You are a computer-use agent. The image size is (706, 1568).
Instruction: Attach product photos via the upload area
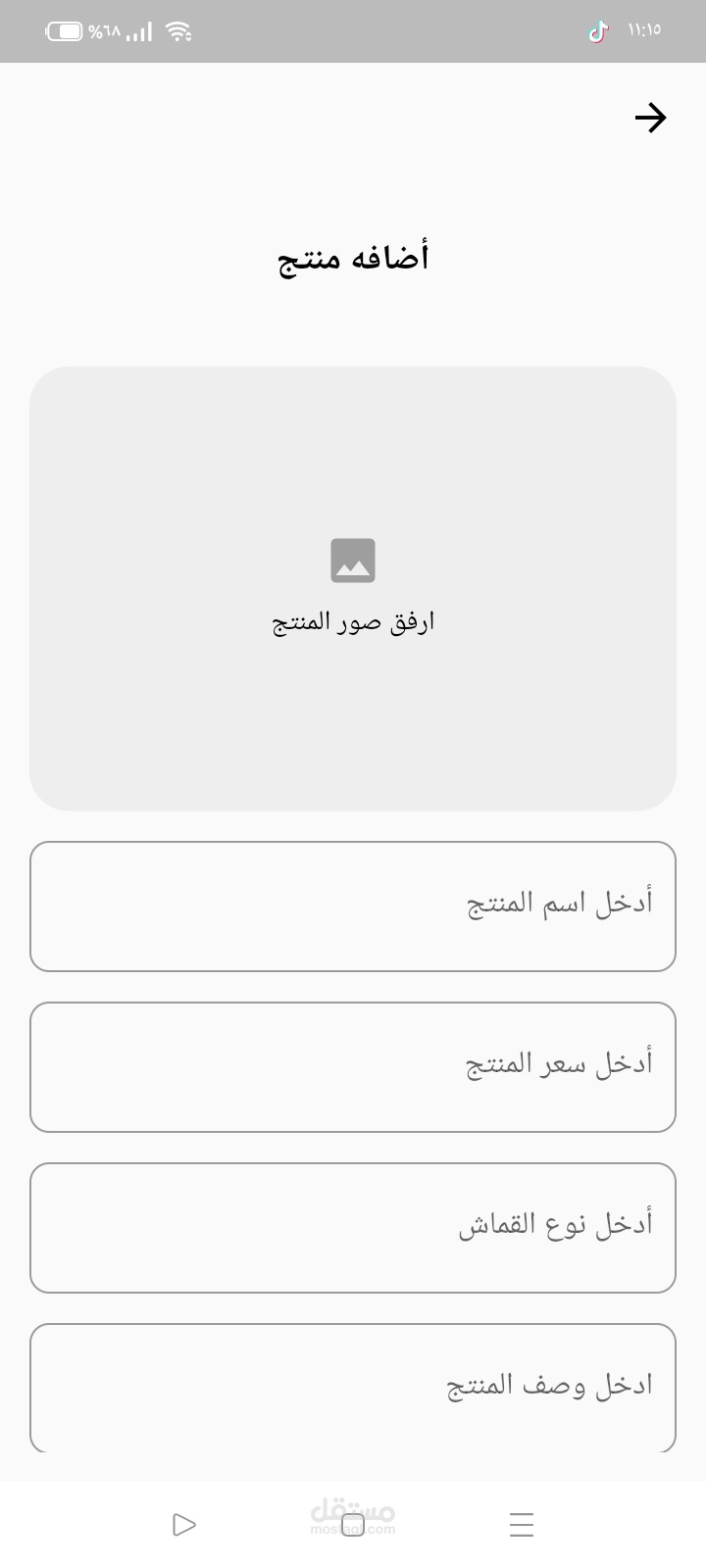(x=353, y=588)
